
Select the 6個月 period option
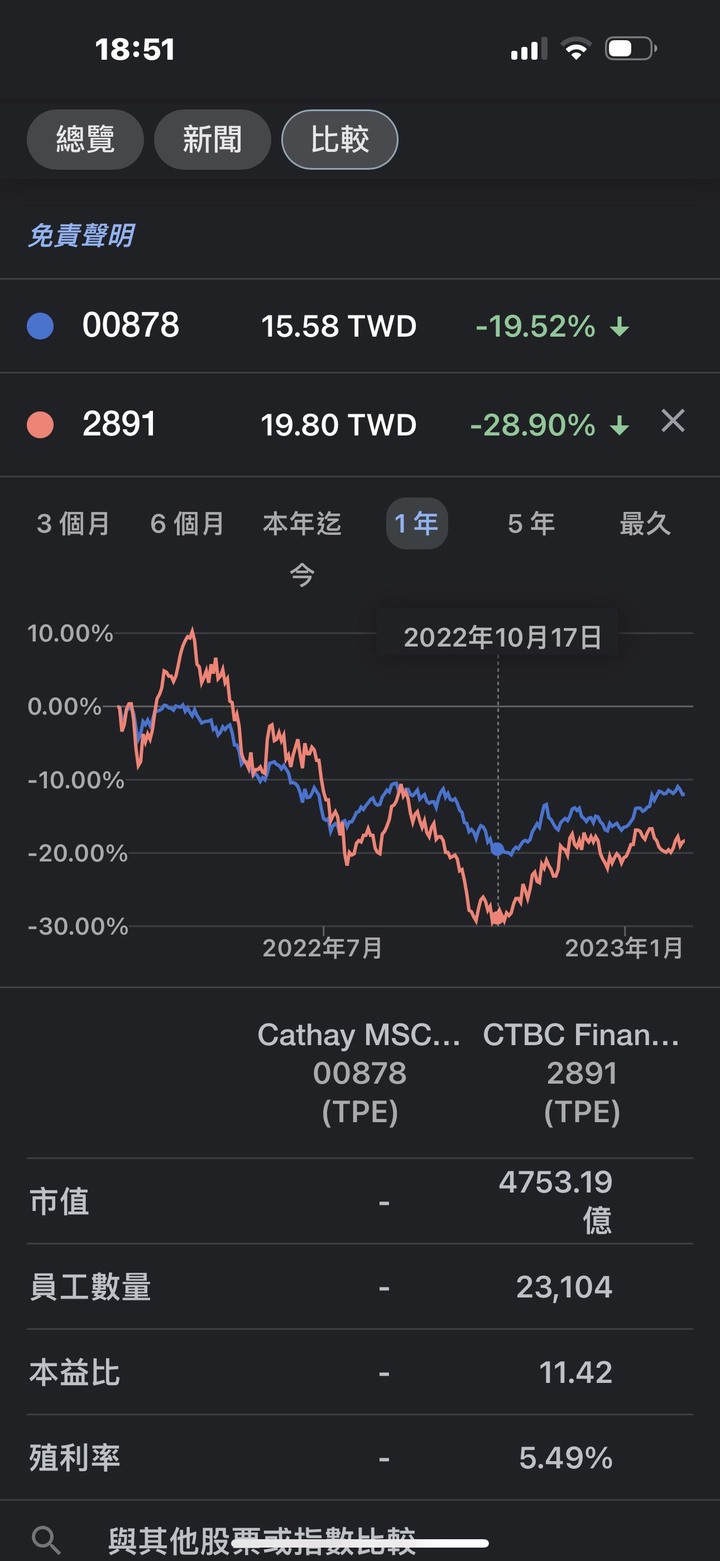(186, 523)
